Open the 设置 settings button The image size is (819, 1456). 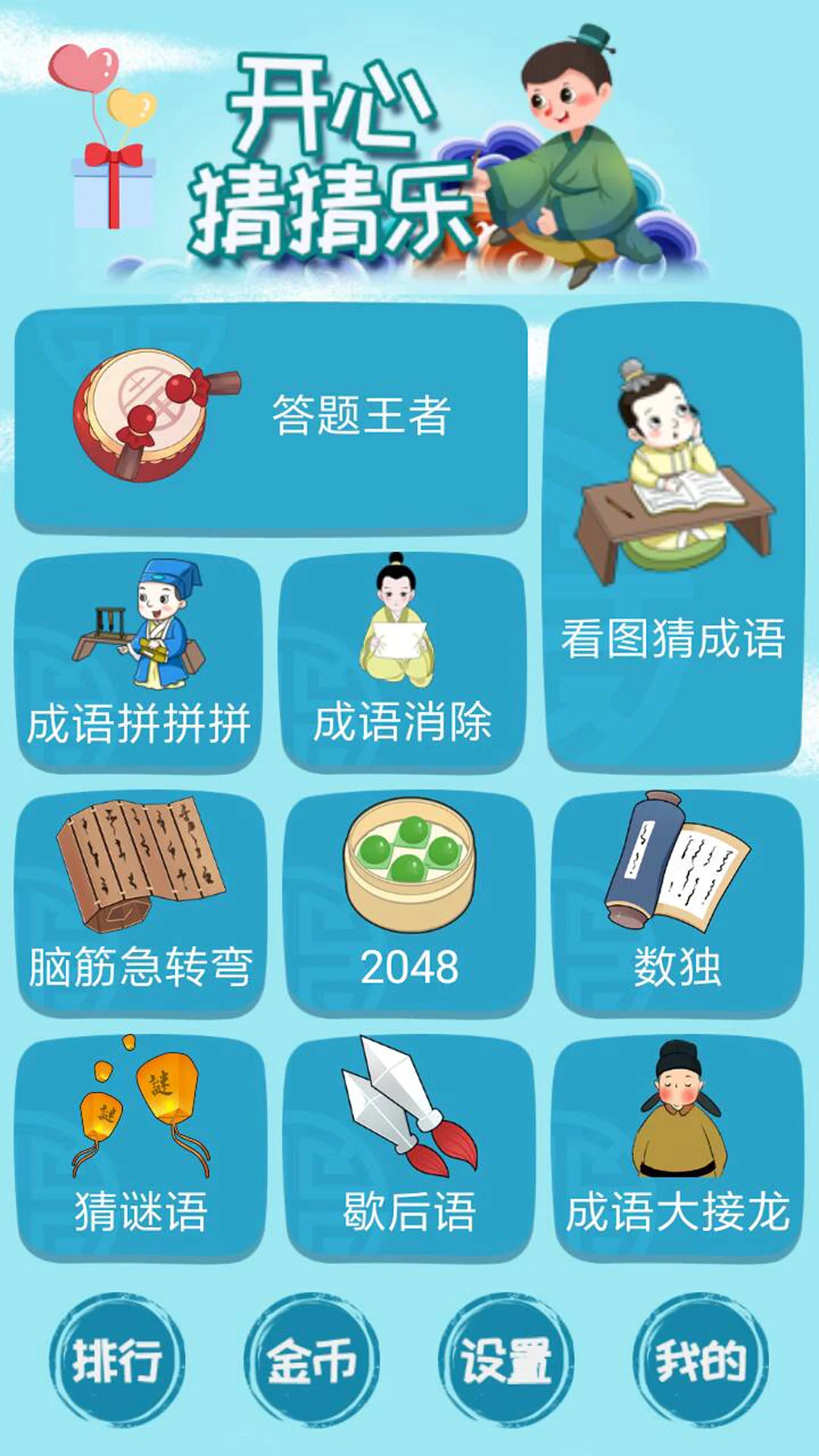pyautogui.click(x=507, y=1357)
